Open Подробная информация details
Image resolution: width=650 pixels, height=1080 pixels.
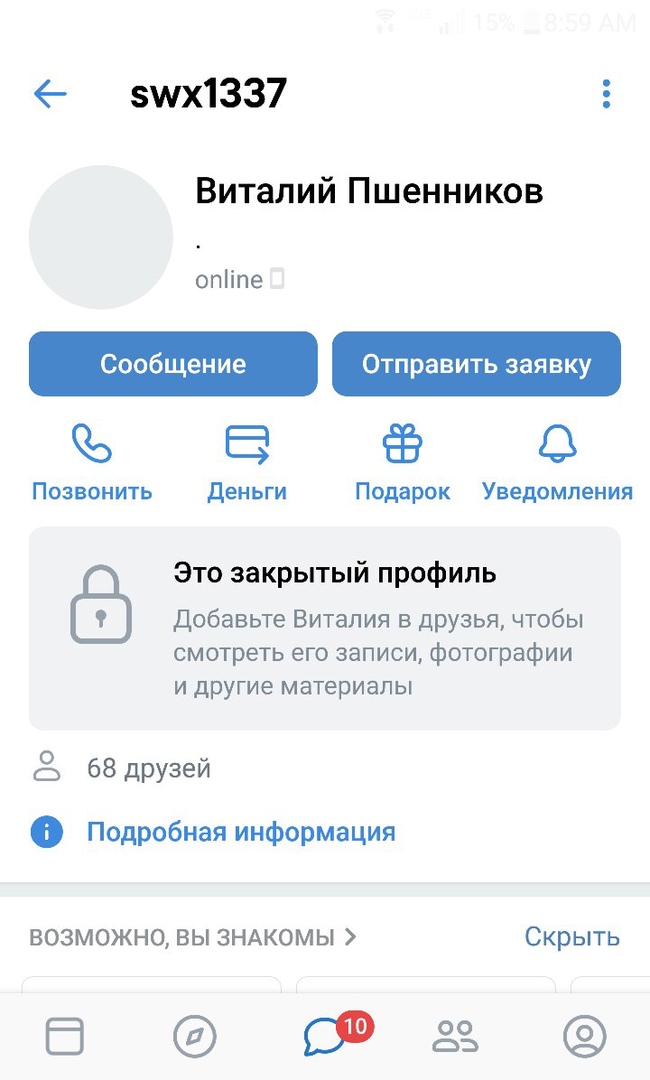(240, 831)
